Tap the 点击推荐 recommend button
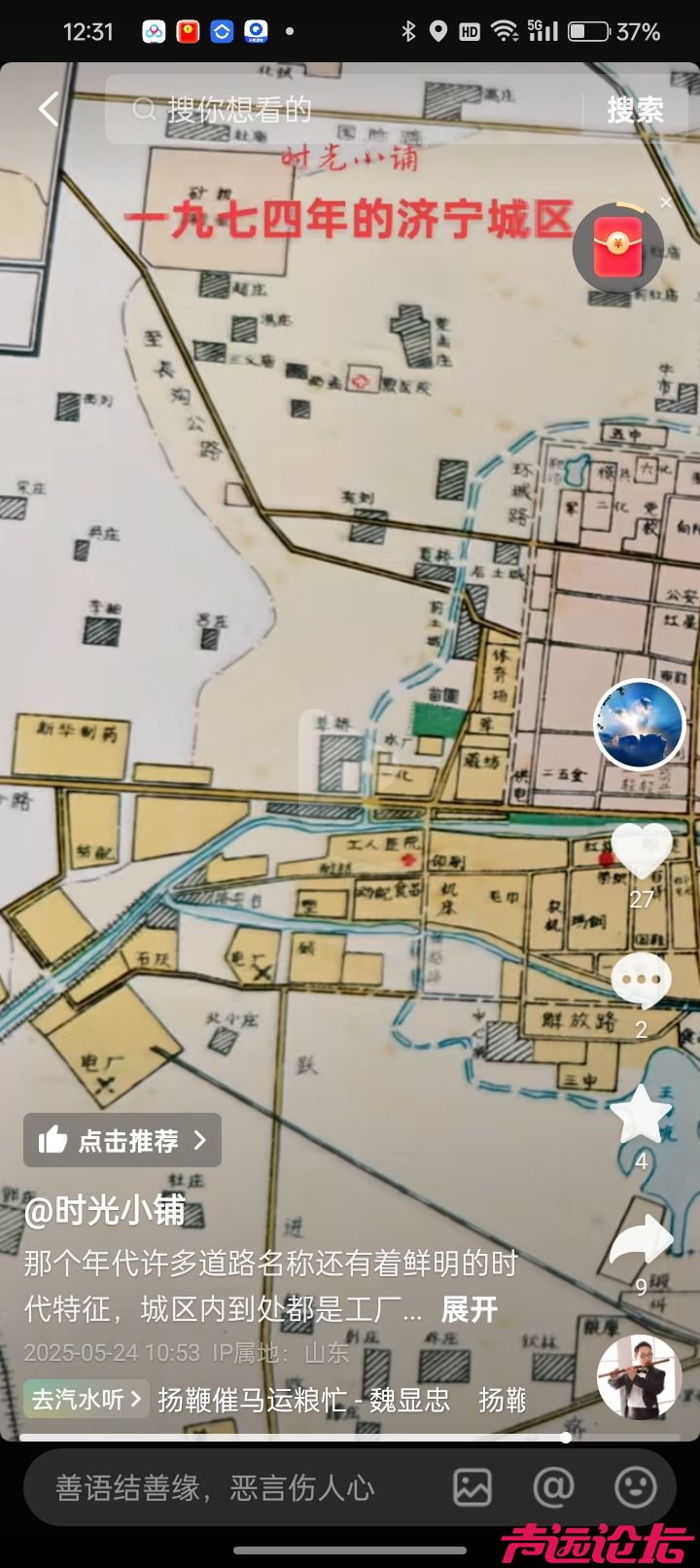 coord(122,1140)
